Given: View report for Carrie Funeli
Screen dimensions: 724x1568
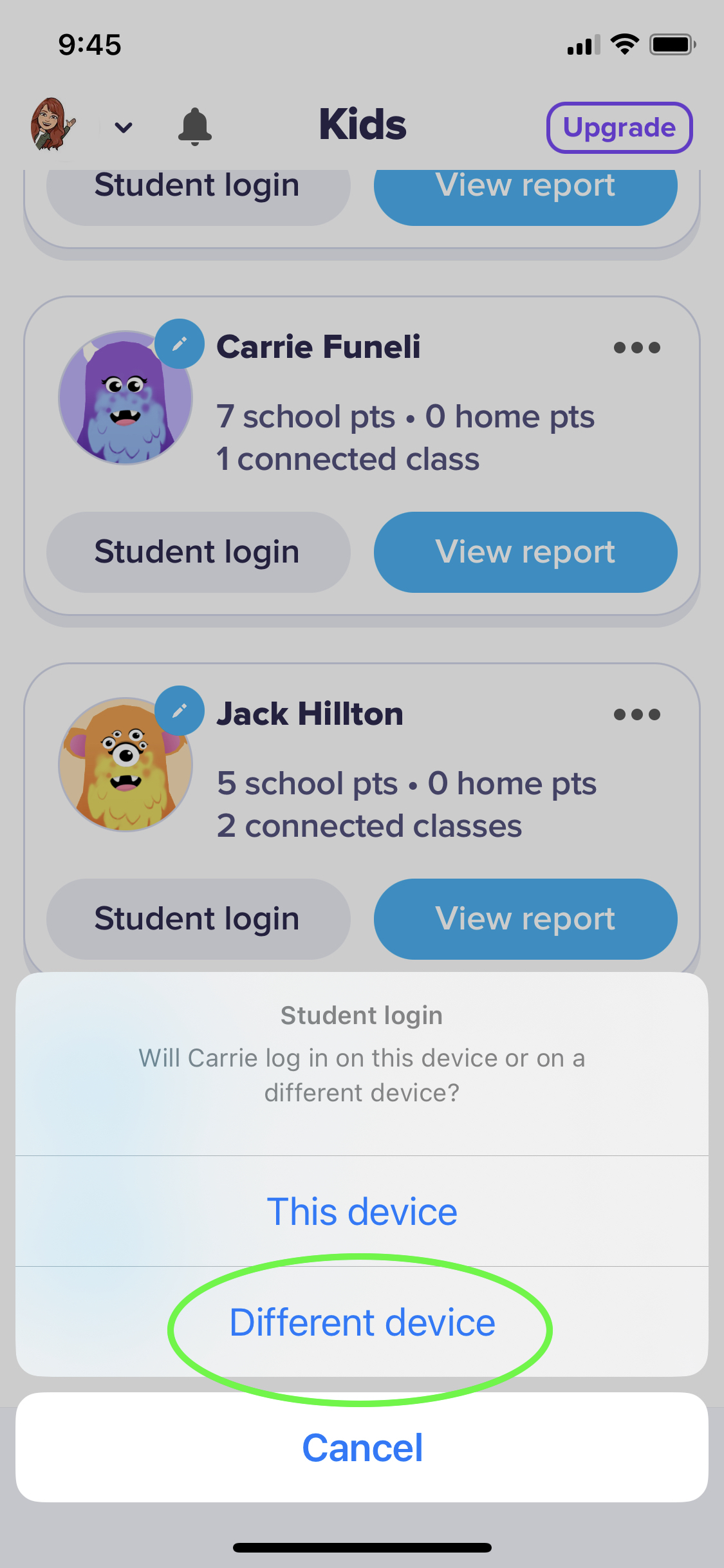Looking at the screenshot, I should pos(525,552).
